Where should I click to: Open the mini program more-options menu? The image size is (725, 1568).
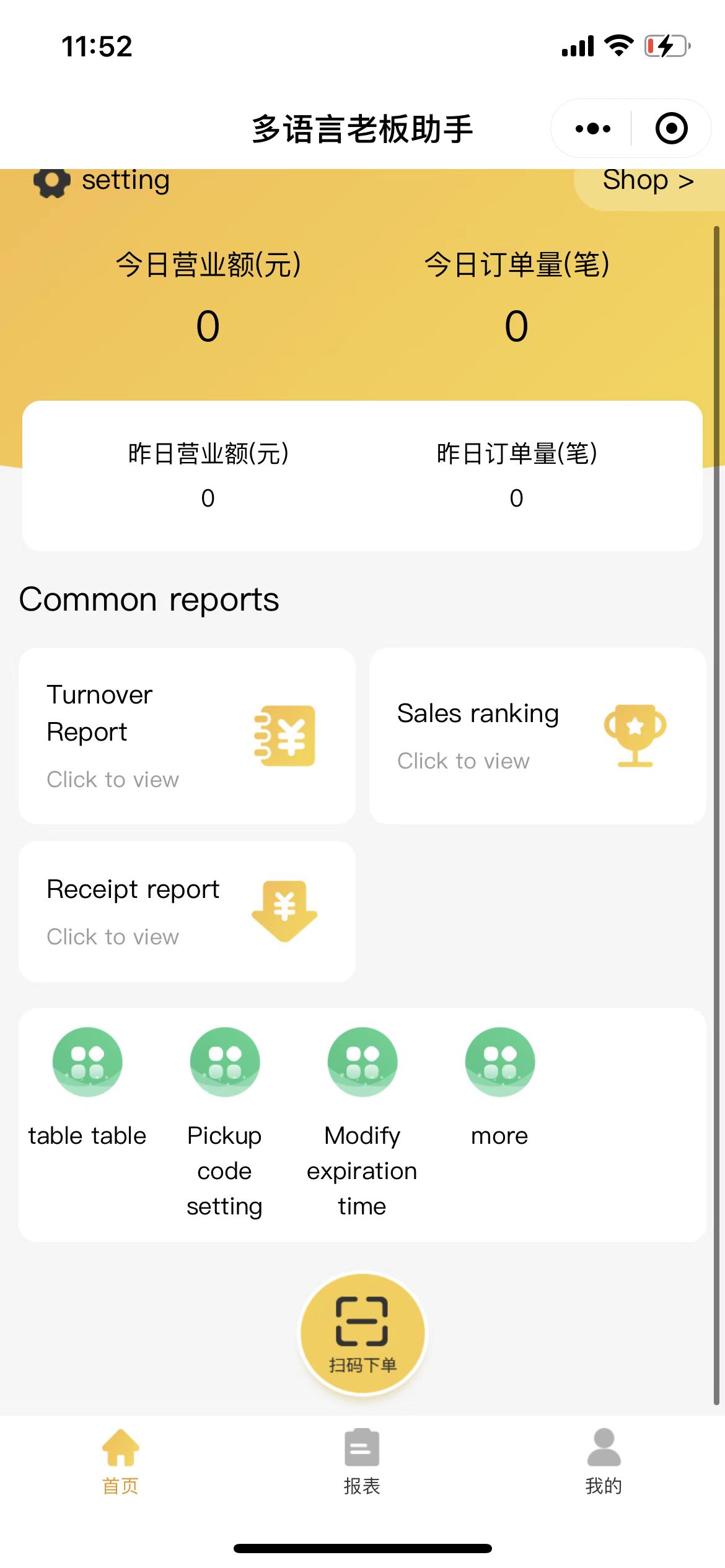coord(592,129)
